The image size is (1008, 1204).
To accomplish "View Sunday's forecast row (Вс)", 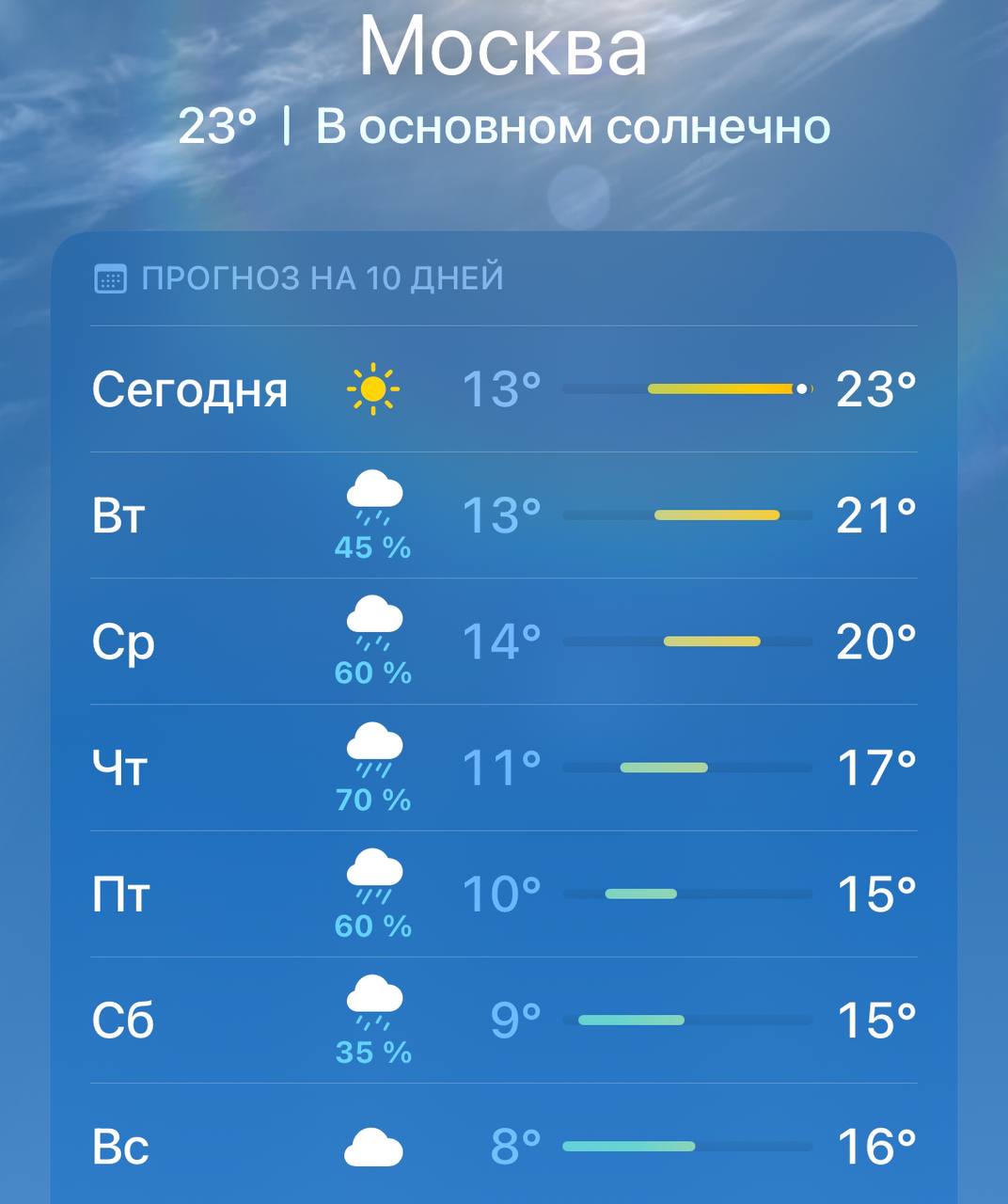I will pyautogui.click(x=503, y=1146).
